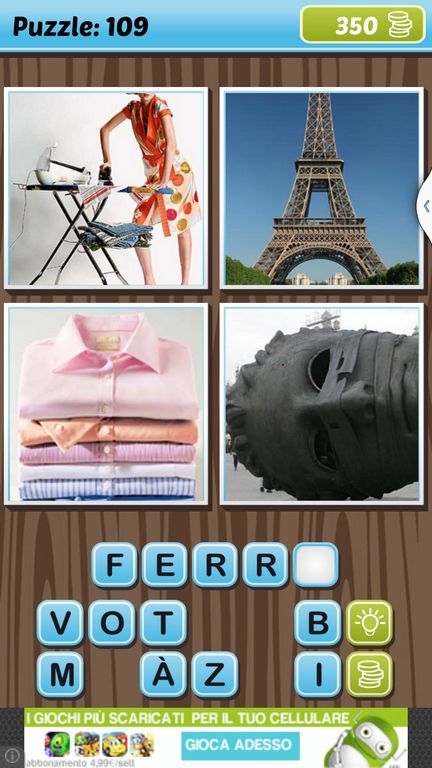Viewport: 432px width, 768px height.
Task: Pick the accented letter tile À
Action: click(163, 674)
